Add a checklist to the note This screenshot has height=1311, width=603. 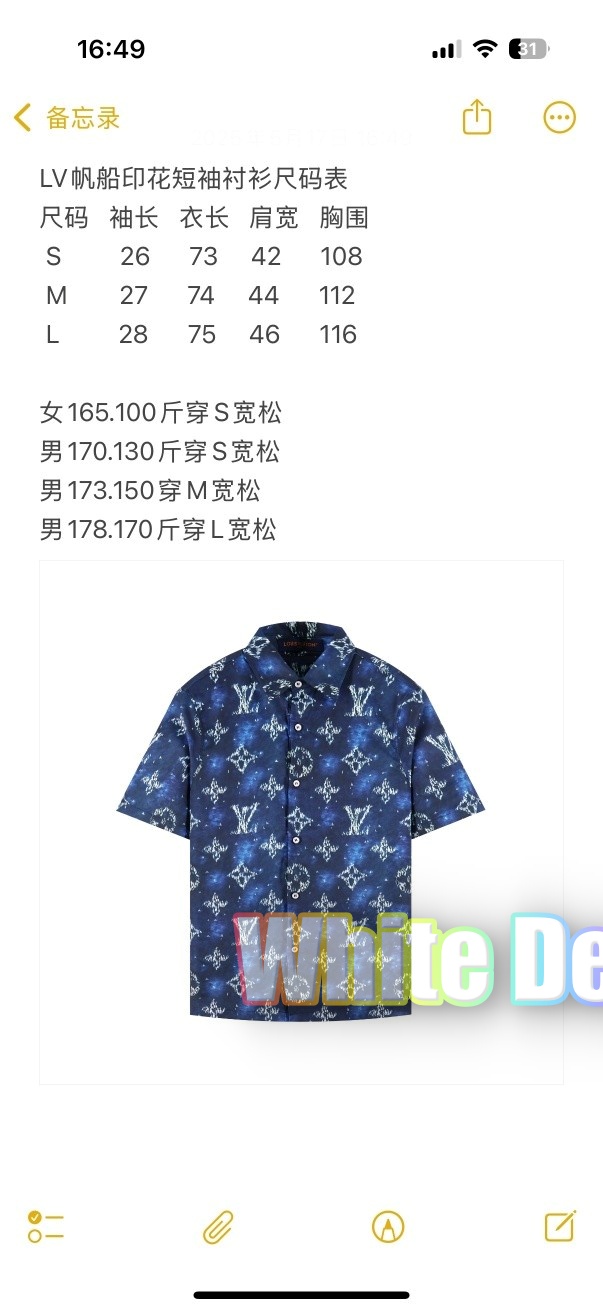point(46,1226)
